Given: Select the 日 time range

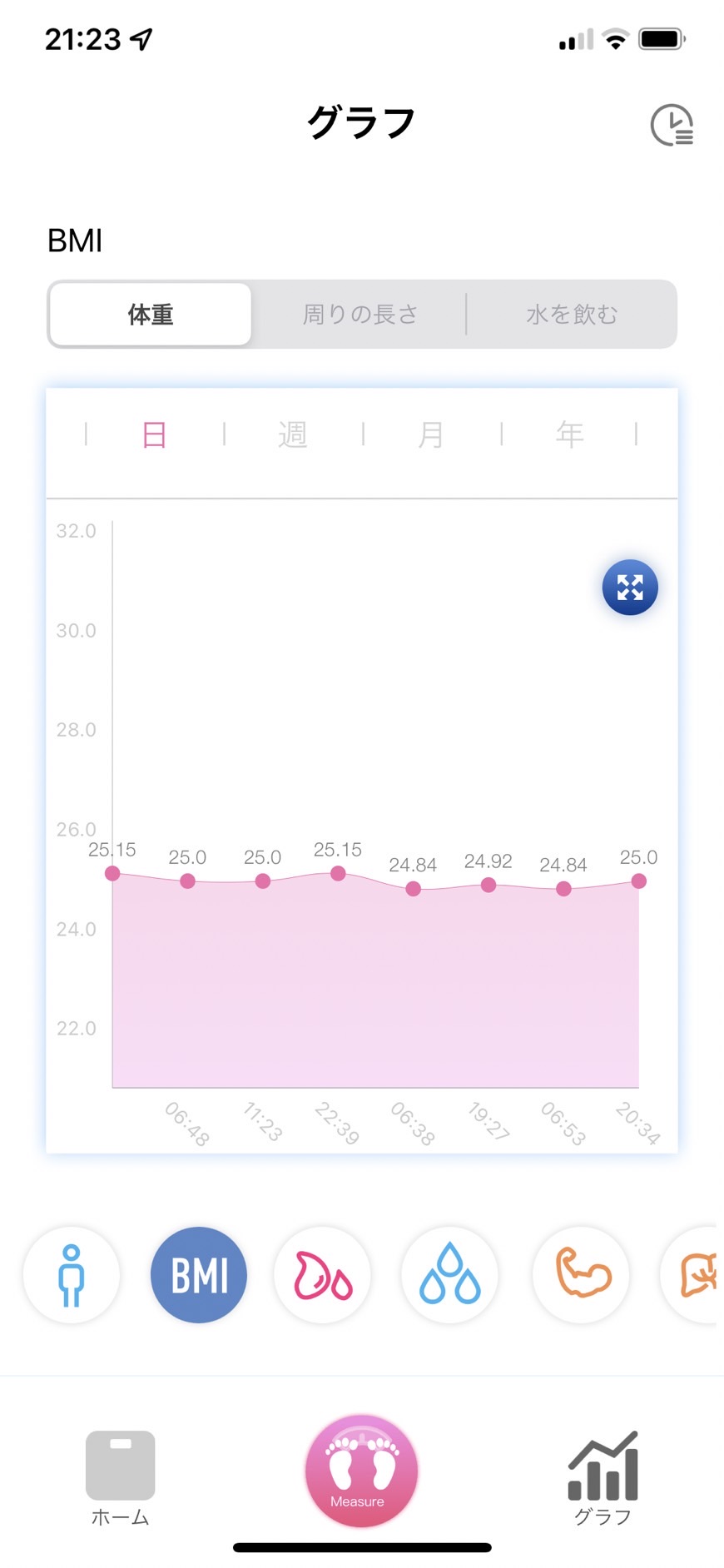Looking at the screenshot, I should [155, 434].
